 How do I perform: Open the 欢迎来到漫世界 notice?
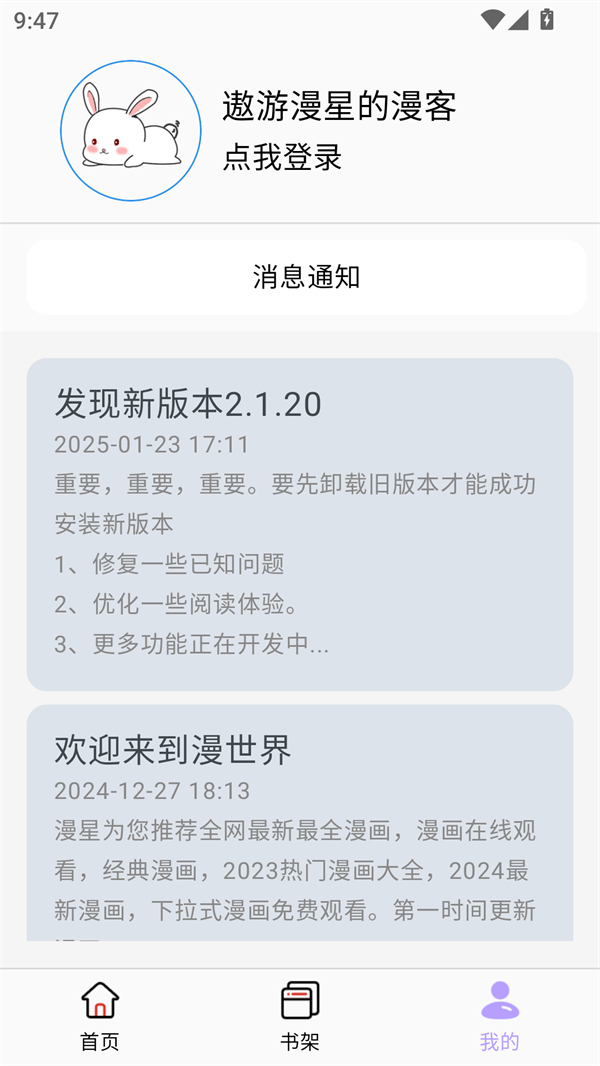[x=299, y=822]
